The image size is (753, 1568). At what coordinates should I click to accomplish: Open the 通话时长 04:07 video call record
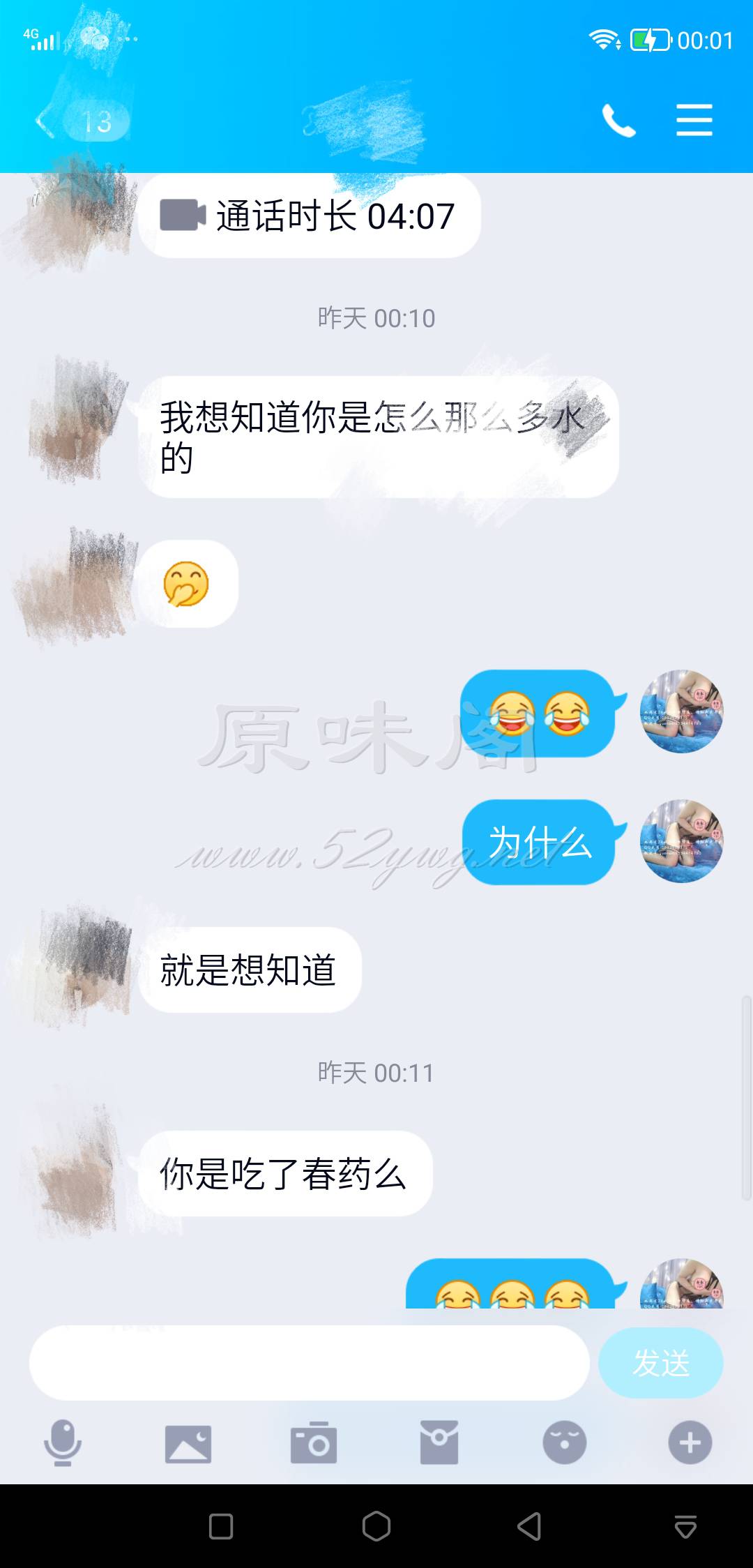click(310, 216)
